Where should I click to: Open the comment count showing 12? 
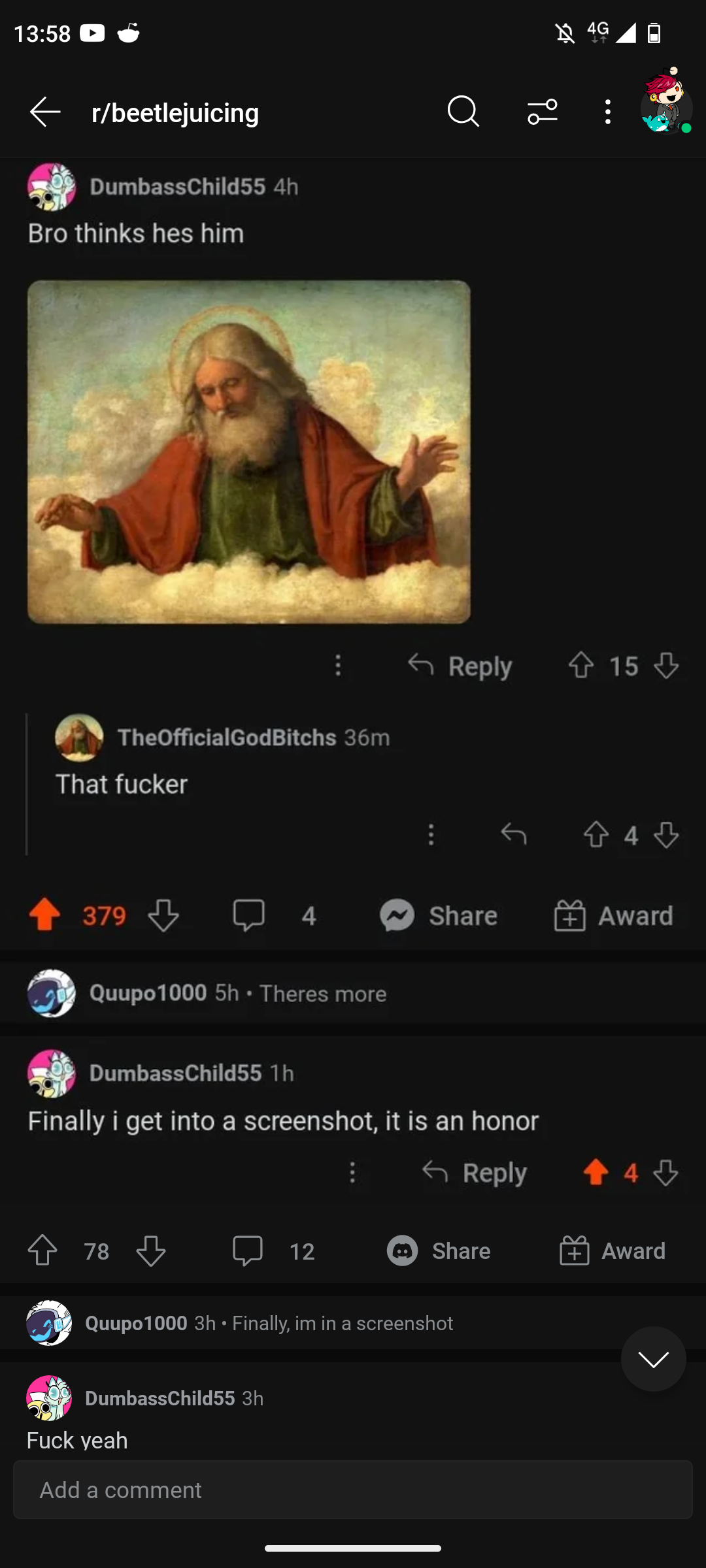click(x=273, y=1250)
